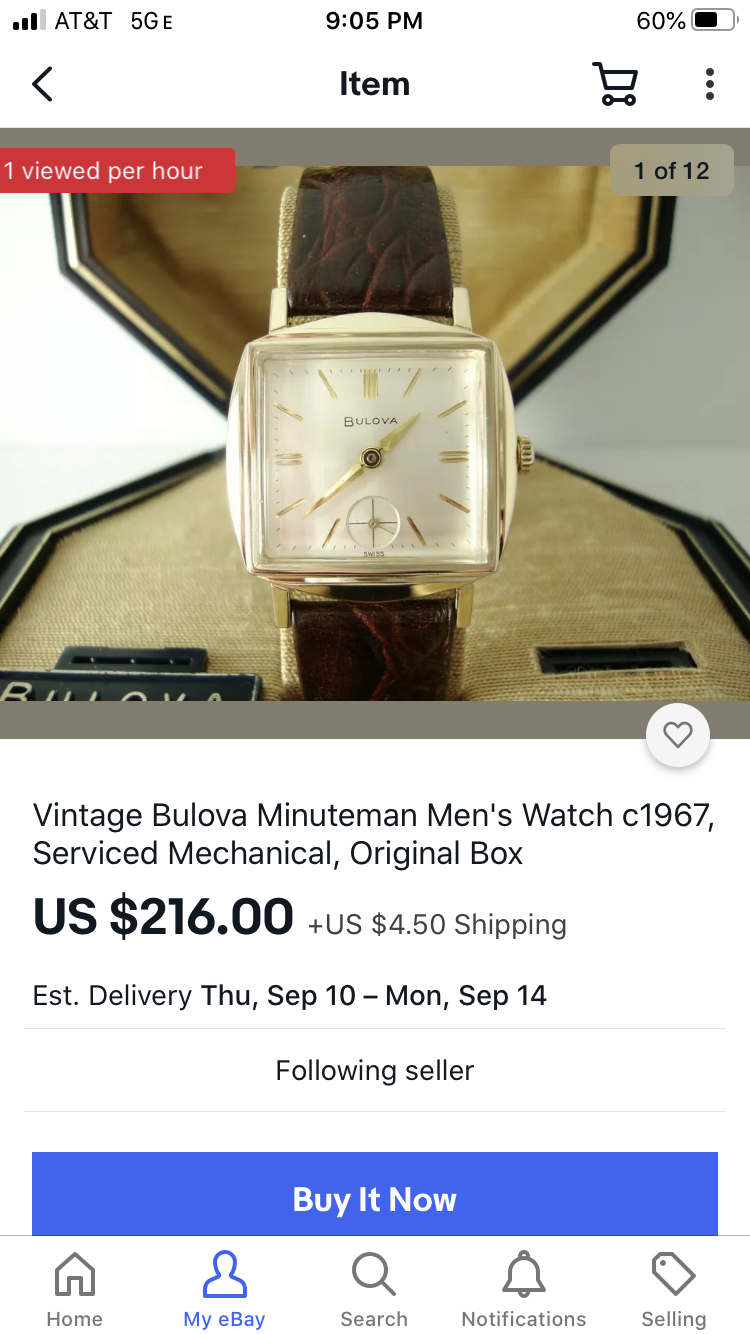The image size is (750, 1334).
Task: Open the Search tab
Action: coord(374,1290)
